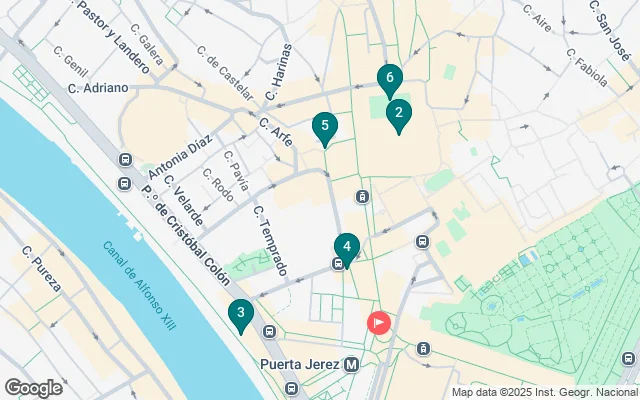
Task: Open the Puerta Jerez metro station
Action: (x=351, y=365)
